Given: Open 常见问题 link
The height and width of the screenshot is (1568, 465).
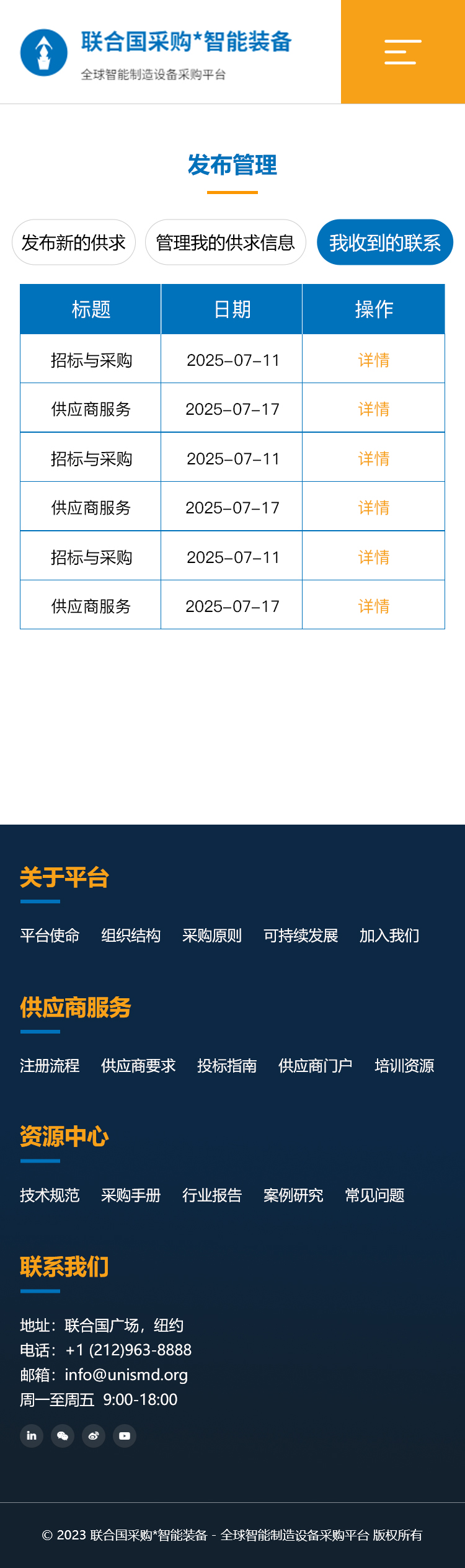Looking at the screenshot, I should pos(374,1195).
